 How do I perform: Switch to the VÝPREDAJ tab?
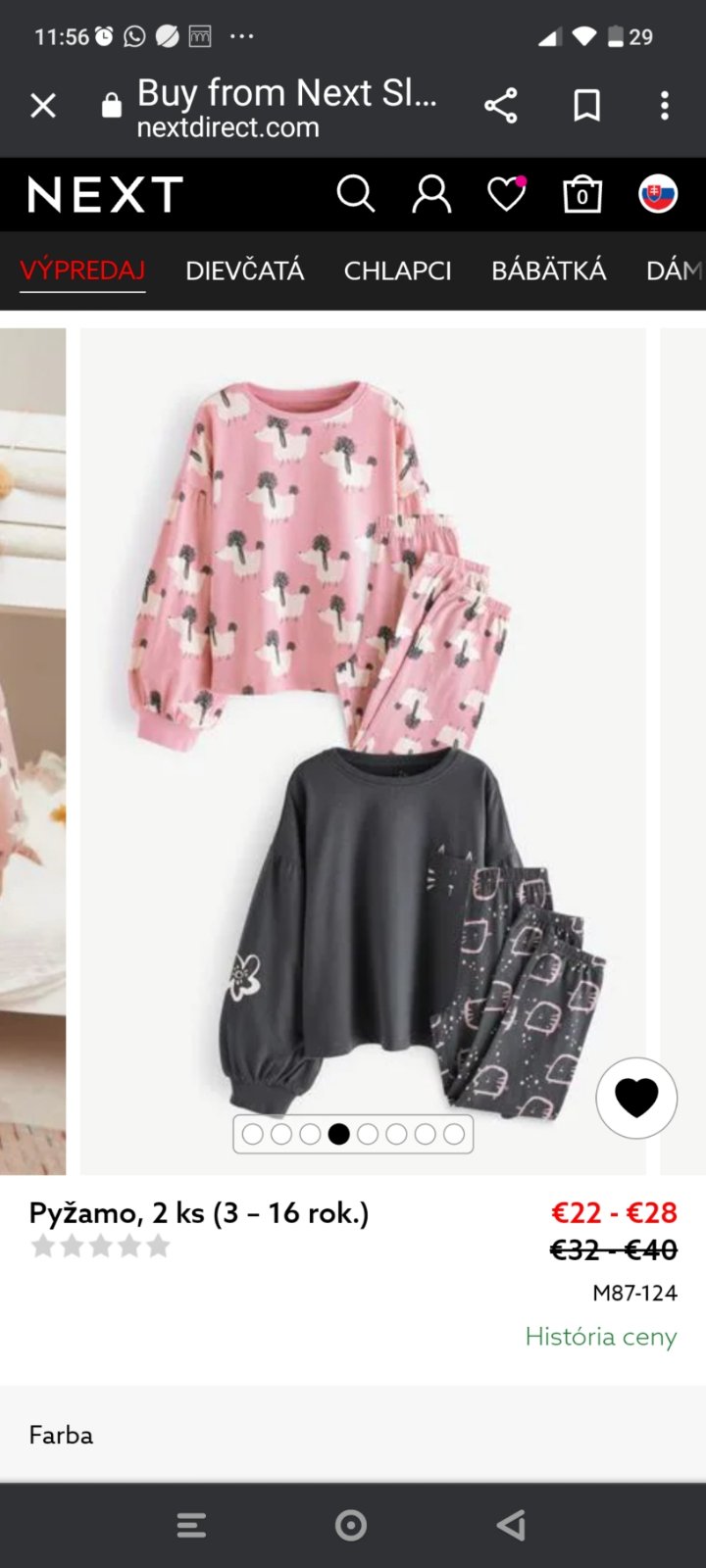[x=82, y=270]
